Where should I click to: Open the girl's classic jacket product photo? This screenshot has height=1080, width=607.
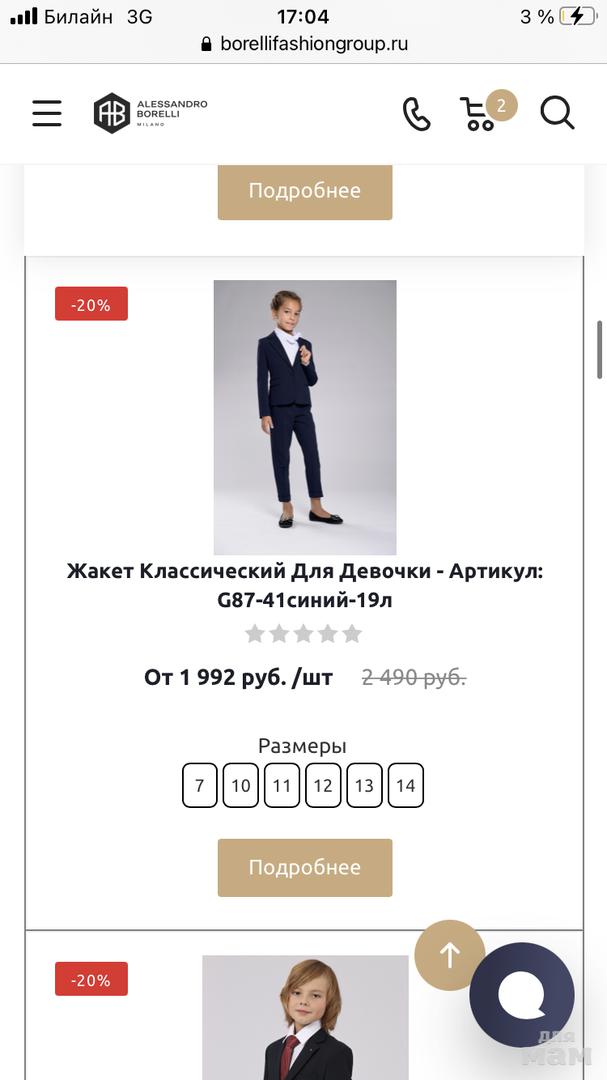304,417
